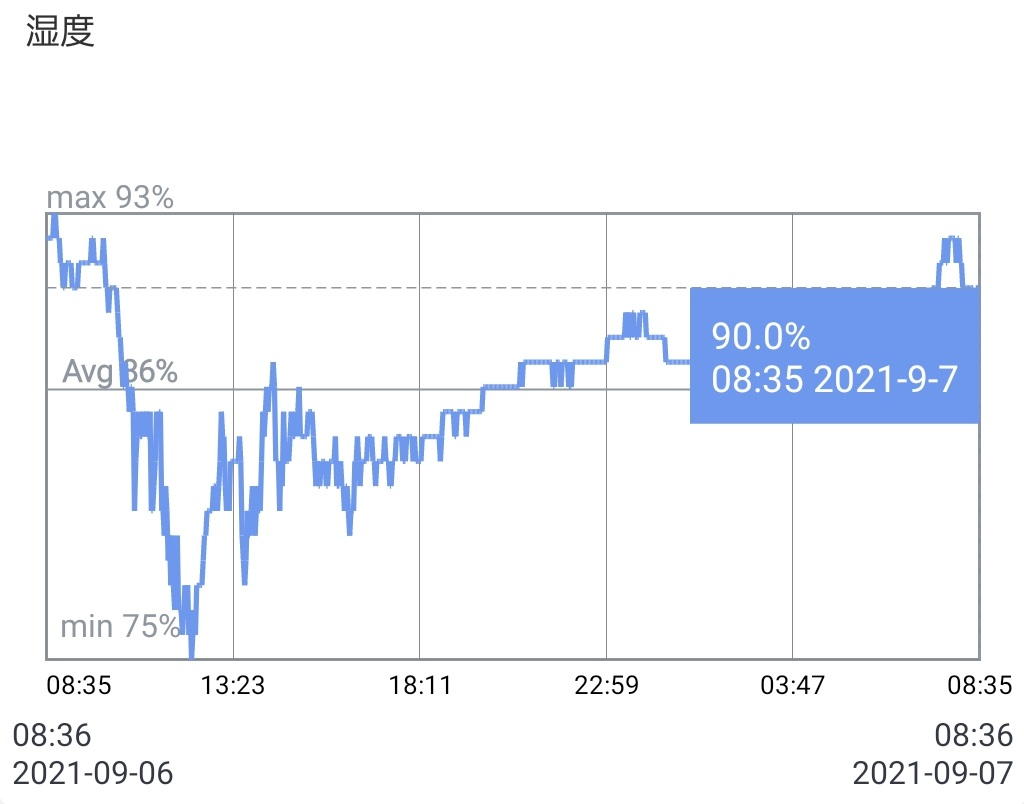Open the end date 2021-09-07 picker

click(x=931, y=772)
